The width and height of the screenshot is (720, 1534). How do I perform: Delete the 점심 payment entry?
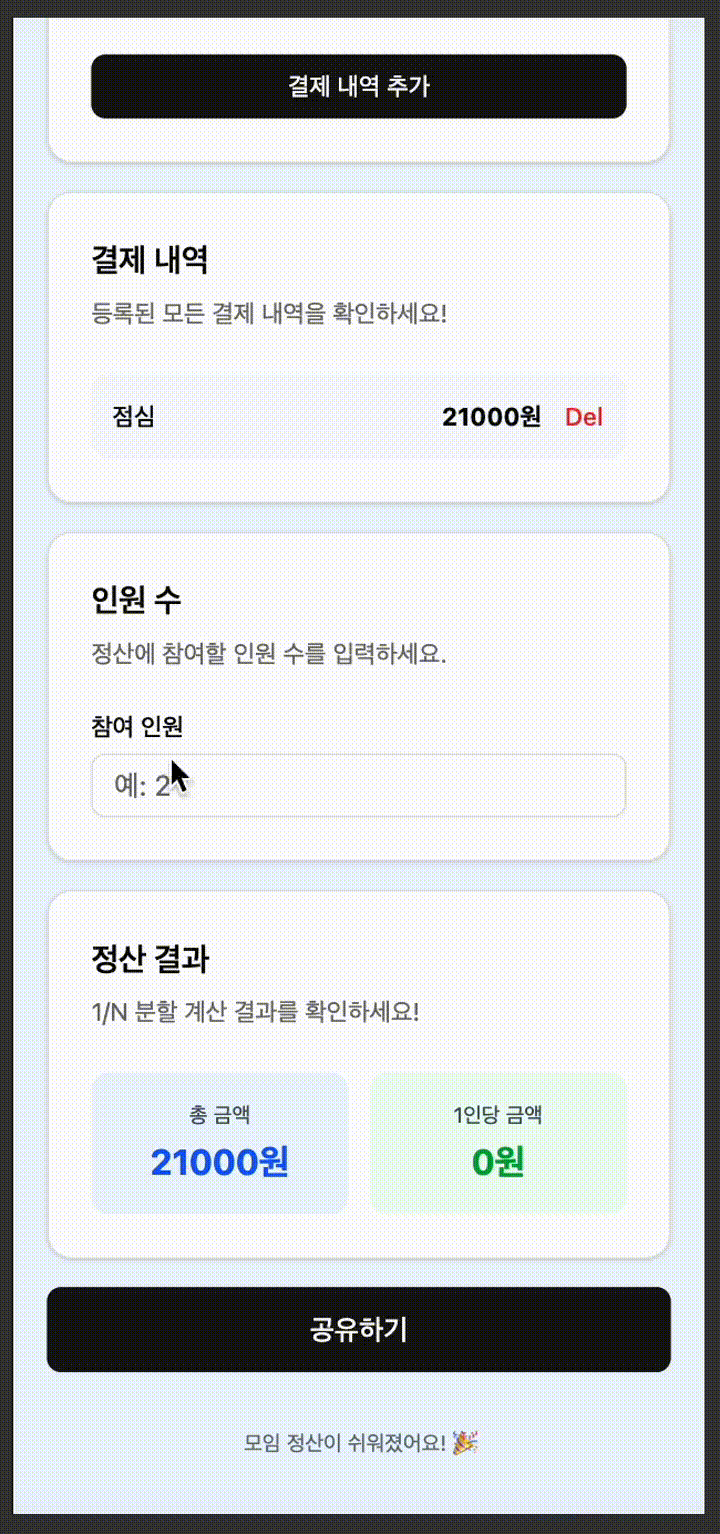(x=584, y=417)
